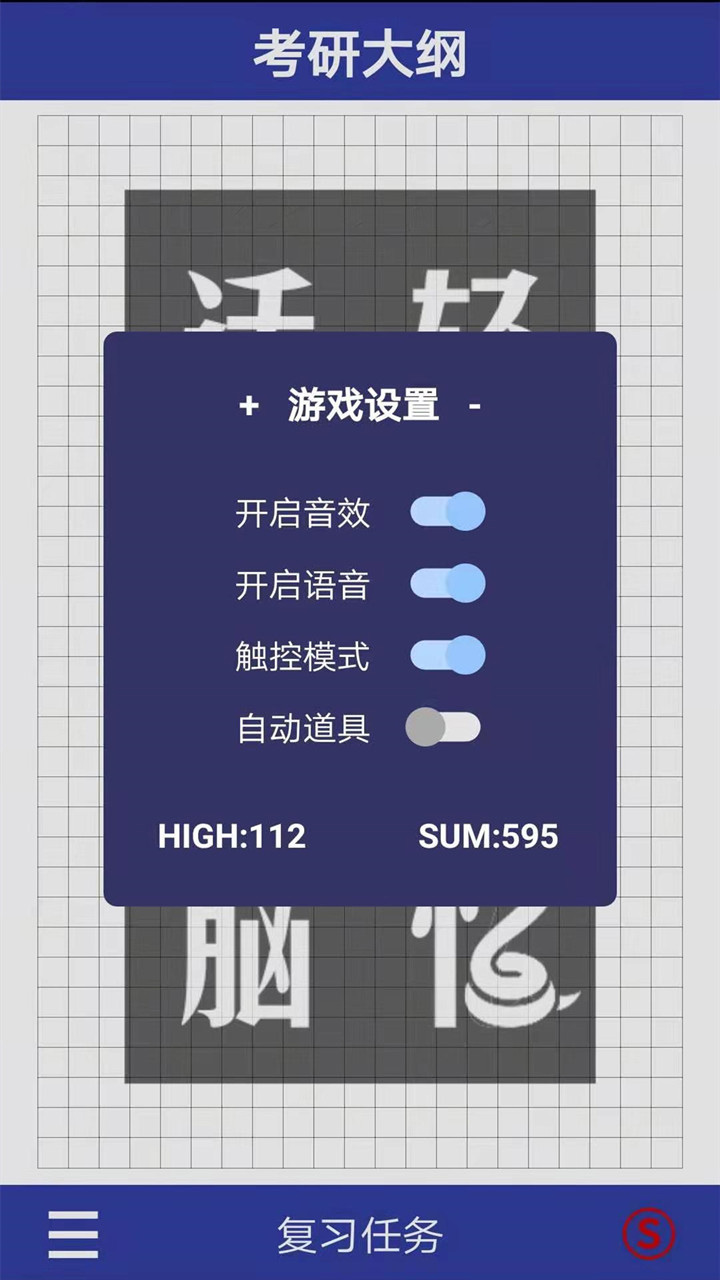Turn off the 开启语音 voice switch

tap(448, 584)
